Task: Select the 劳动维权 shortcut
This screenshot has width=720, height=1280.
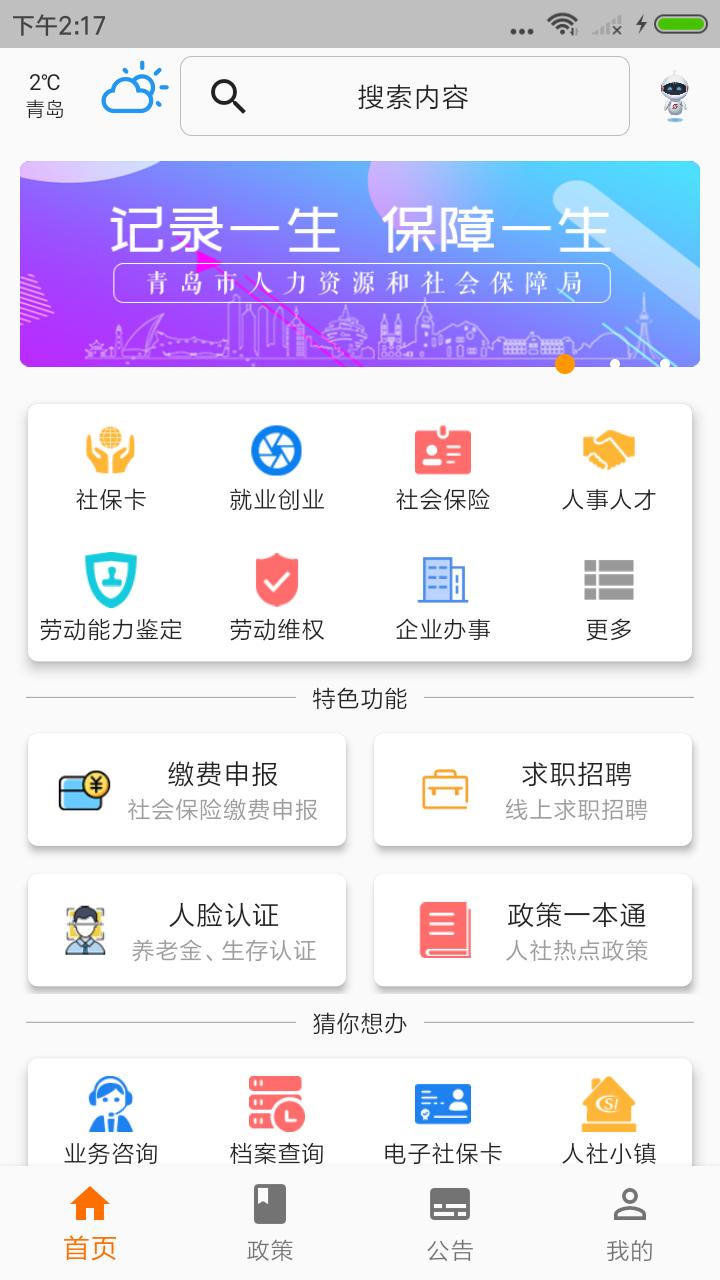Action: [276, 598]
